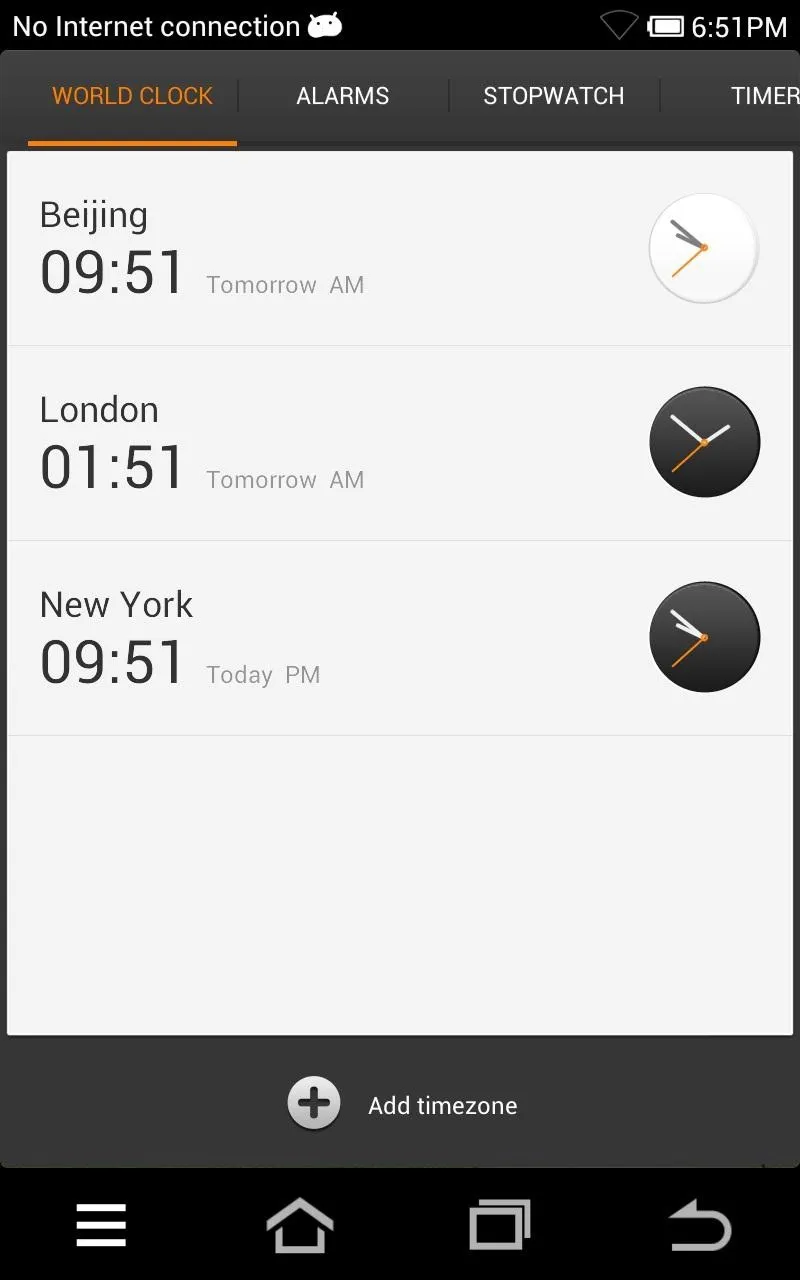This screenshot has width=800, height=1280.
Task: Navigate back with the back arrow
Action: [x=700, y=1225]
